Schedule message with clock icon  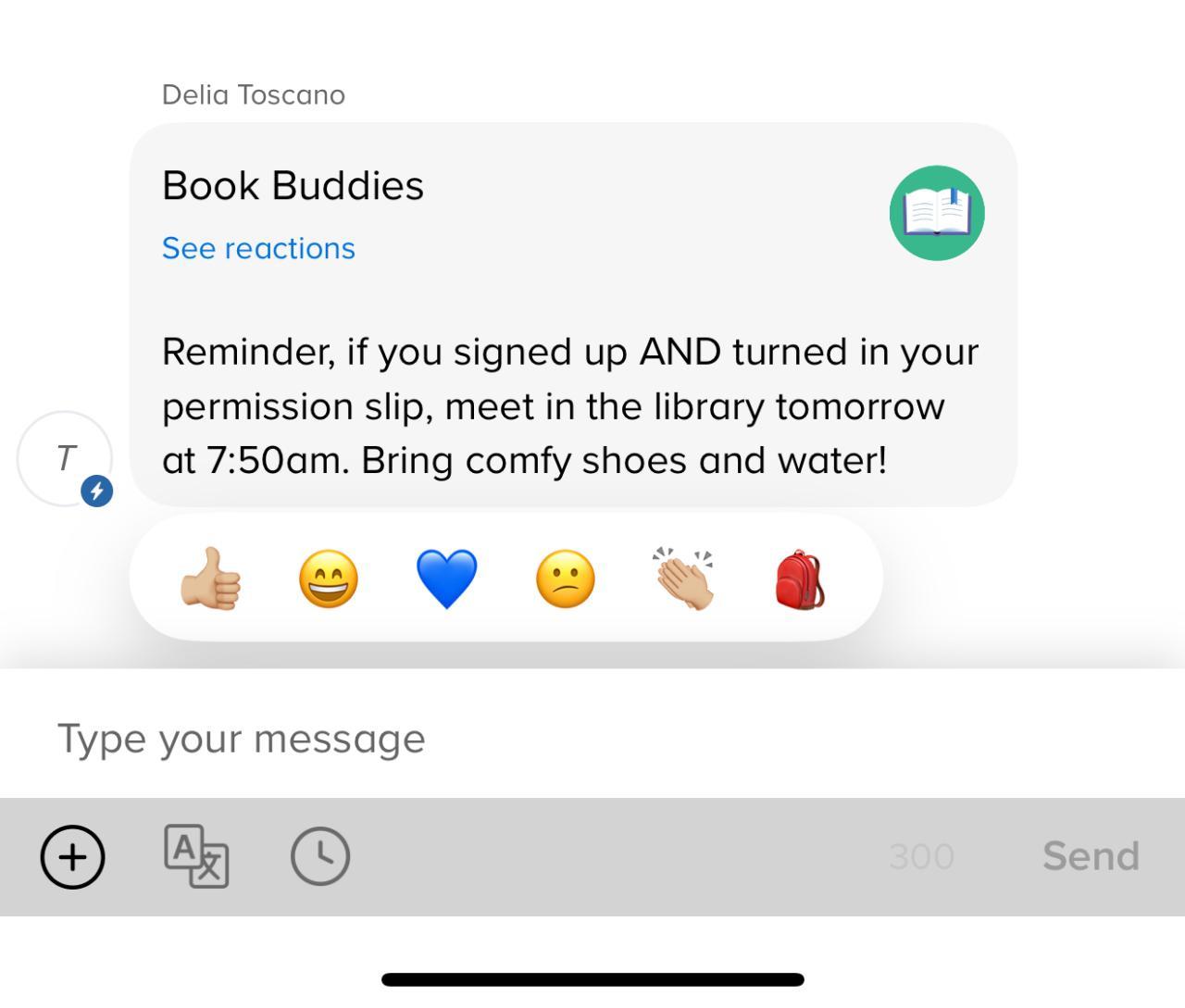point(320,857)
